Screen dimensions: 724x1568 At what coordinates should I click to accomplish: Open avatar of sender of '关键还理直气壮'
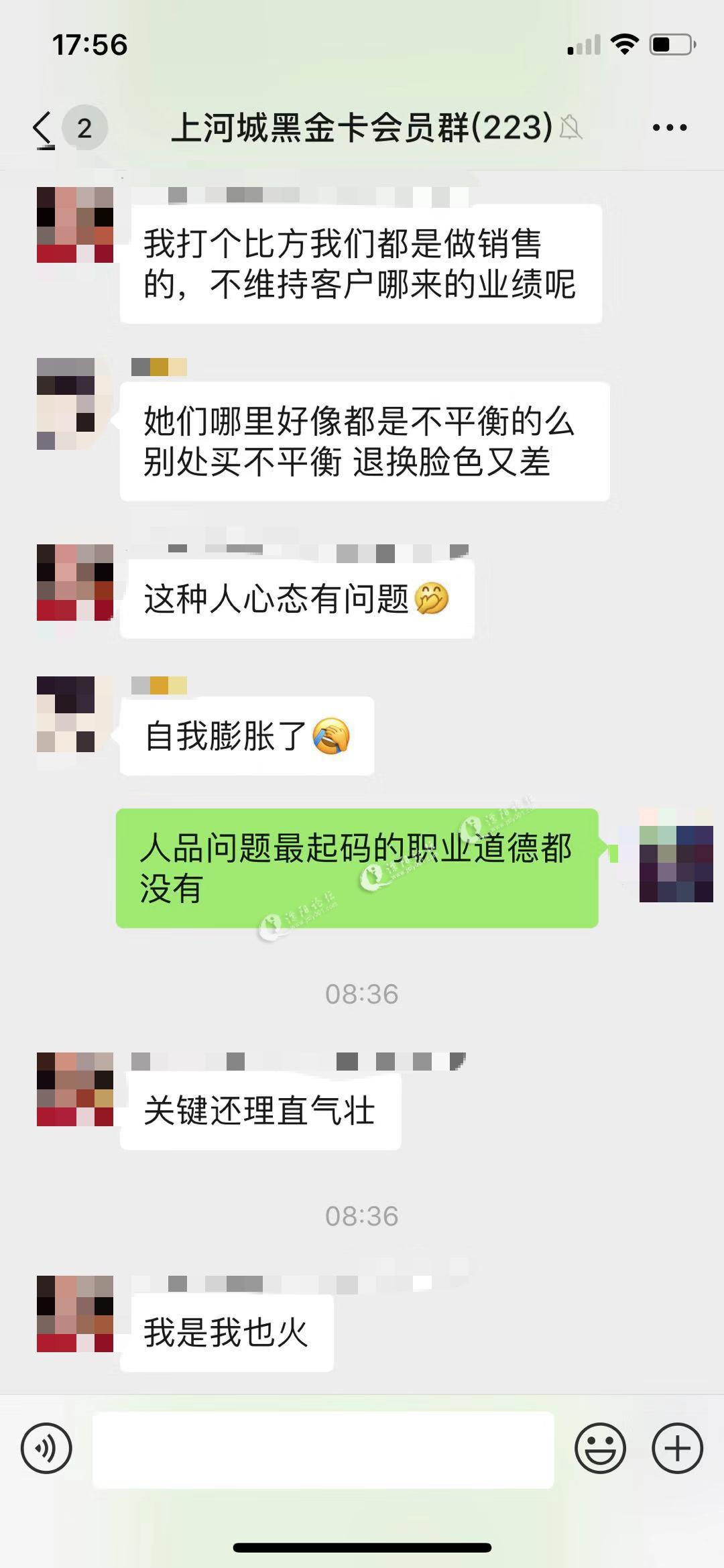click(x=75, y=1089)
